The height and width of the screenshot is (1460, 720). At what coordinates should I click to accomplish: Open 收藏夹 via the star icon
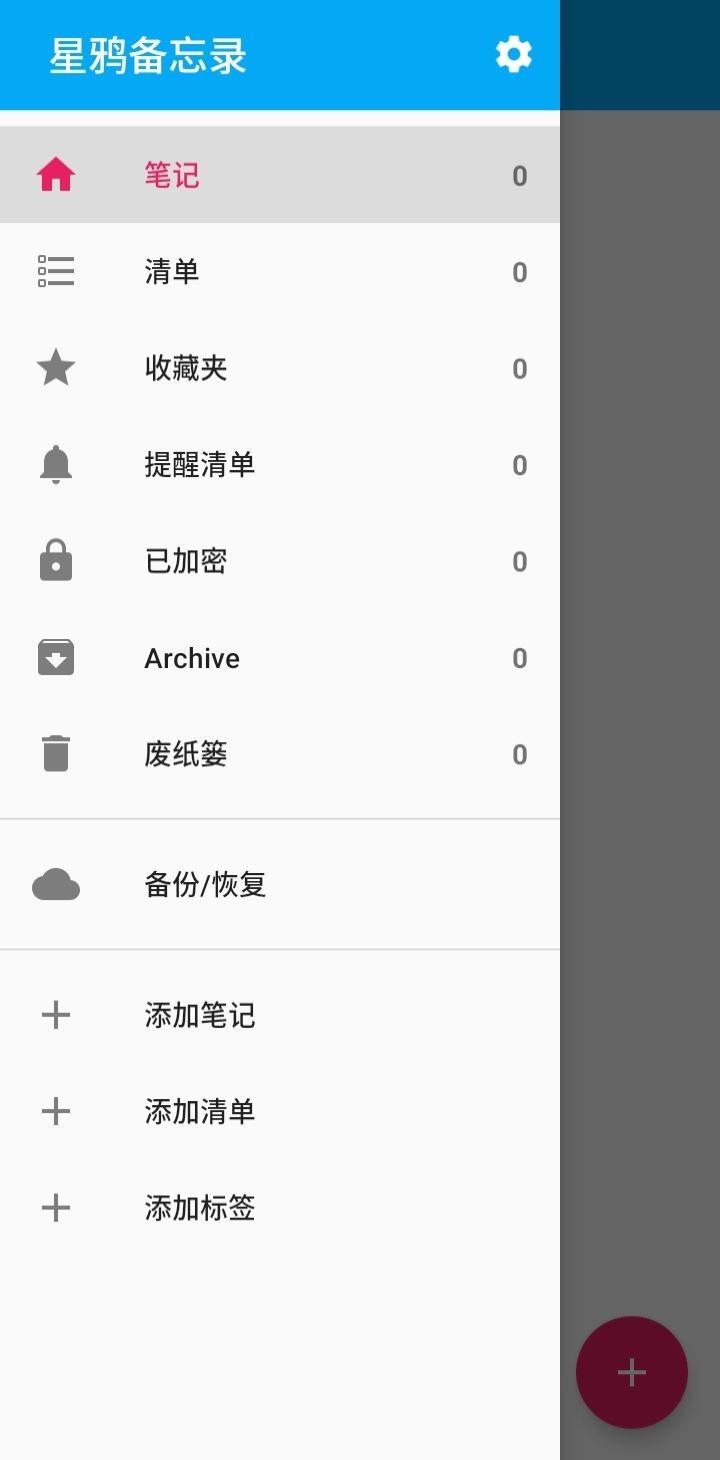[56, 367]
